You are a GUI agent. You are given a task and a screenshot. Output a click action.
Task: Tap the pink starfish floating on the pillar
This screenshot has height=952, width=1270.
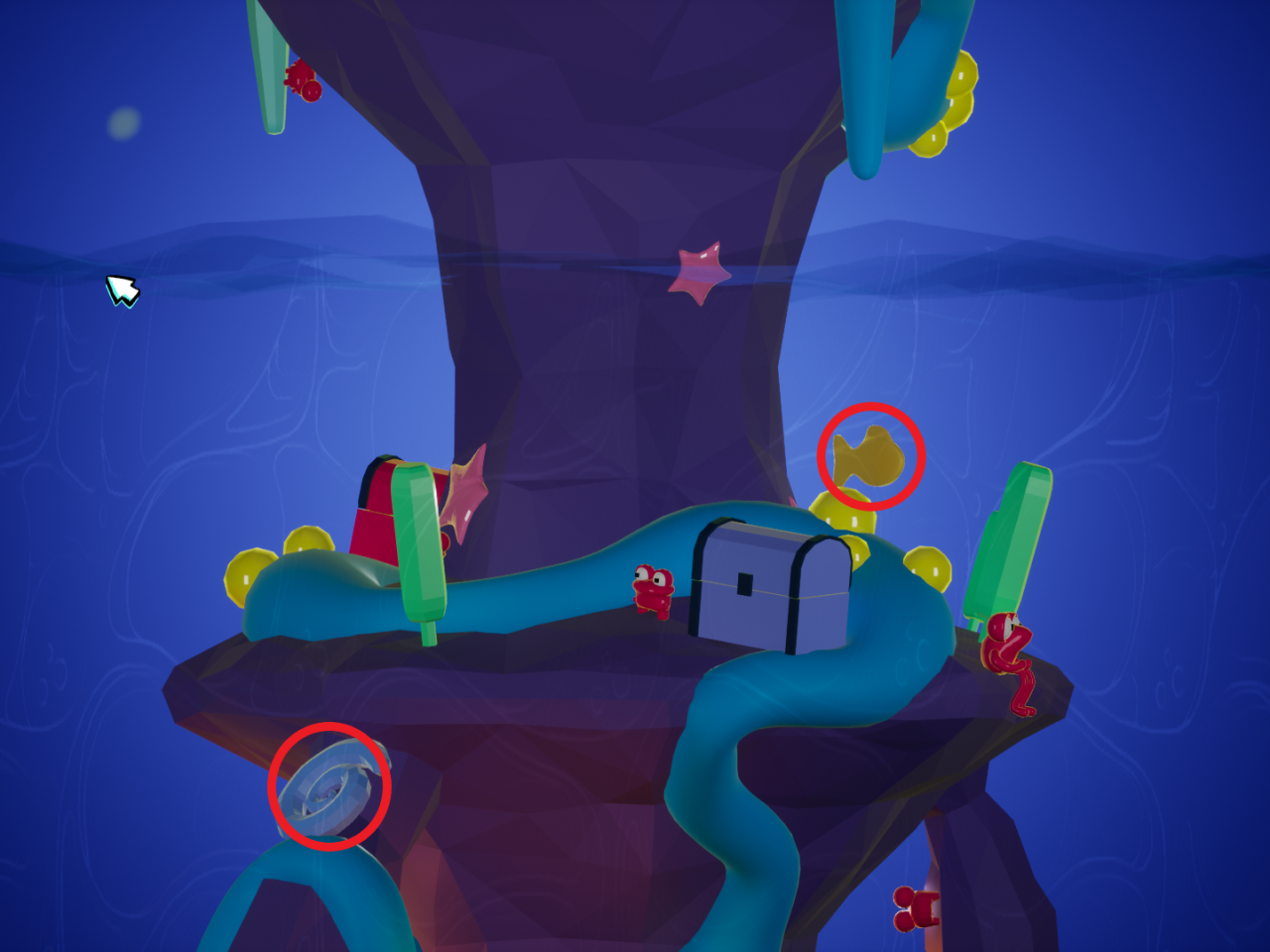699,273
